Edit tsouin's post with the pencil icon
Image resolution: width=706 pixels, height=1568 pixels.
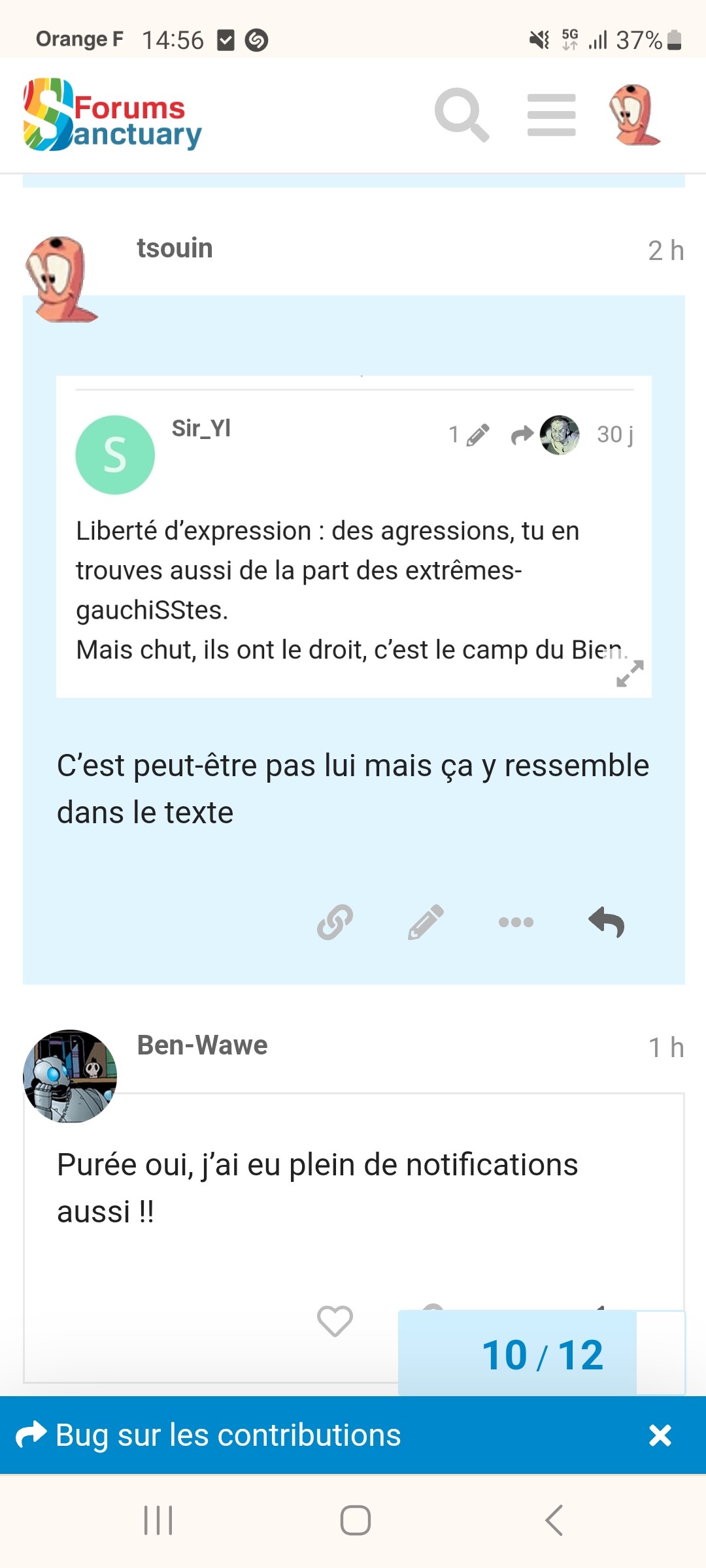426,922
